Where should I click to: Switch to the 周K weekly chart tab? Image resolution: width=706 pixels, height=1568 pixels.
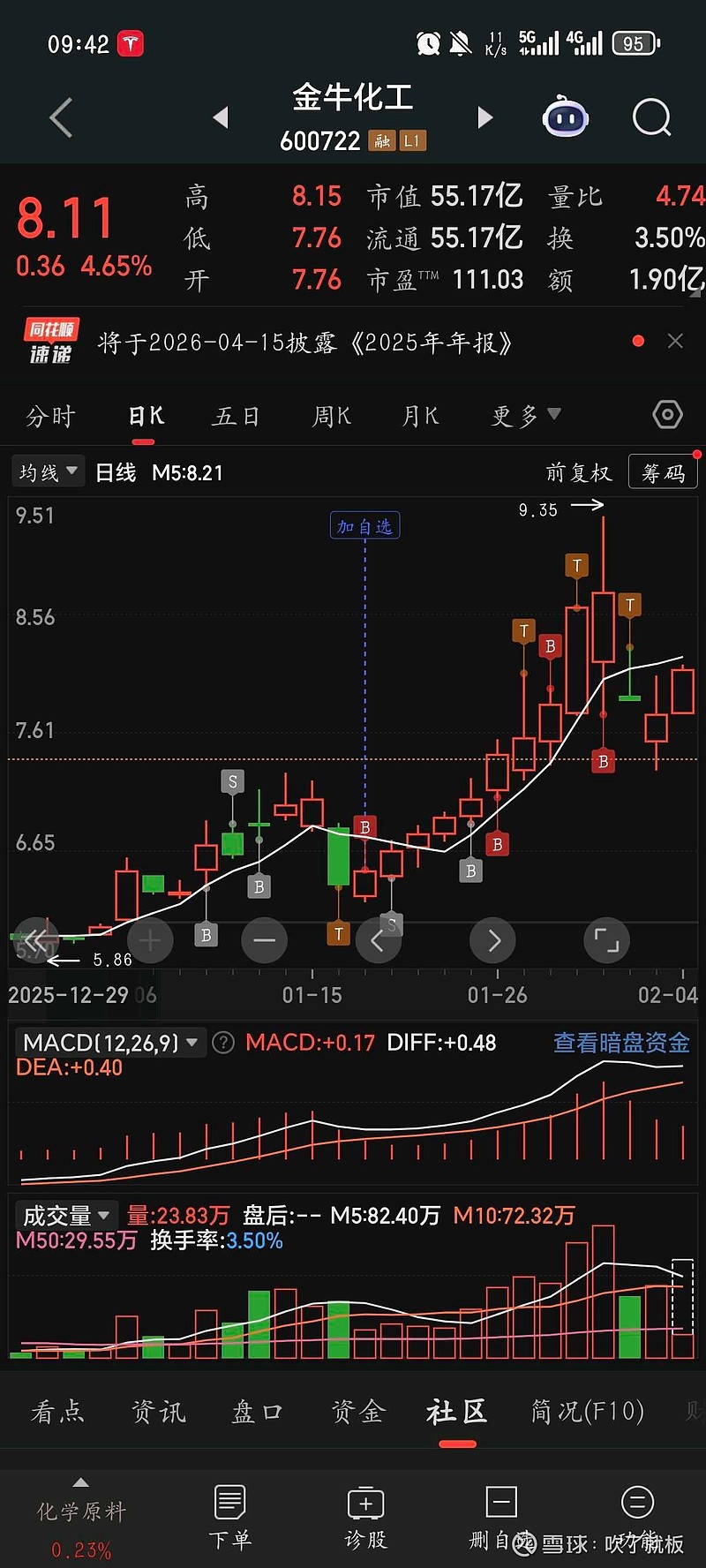(330, 415)
